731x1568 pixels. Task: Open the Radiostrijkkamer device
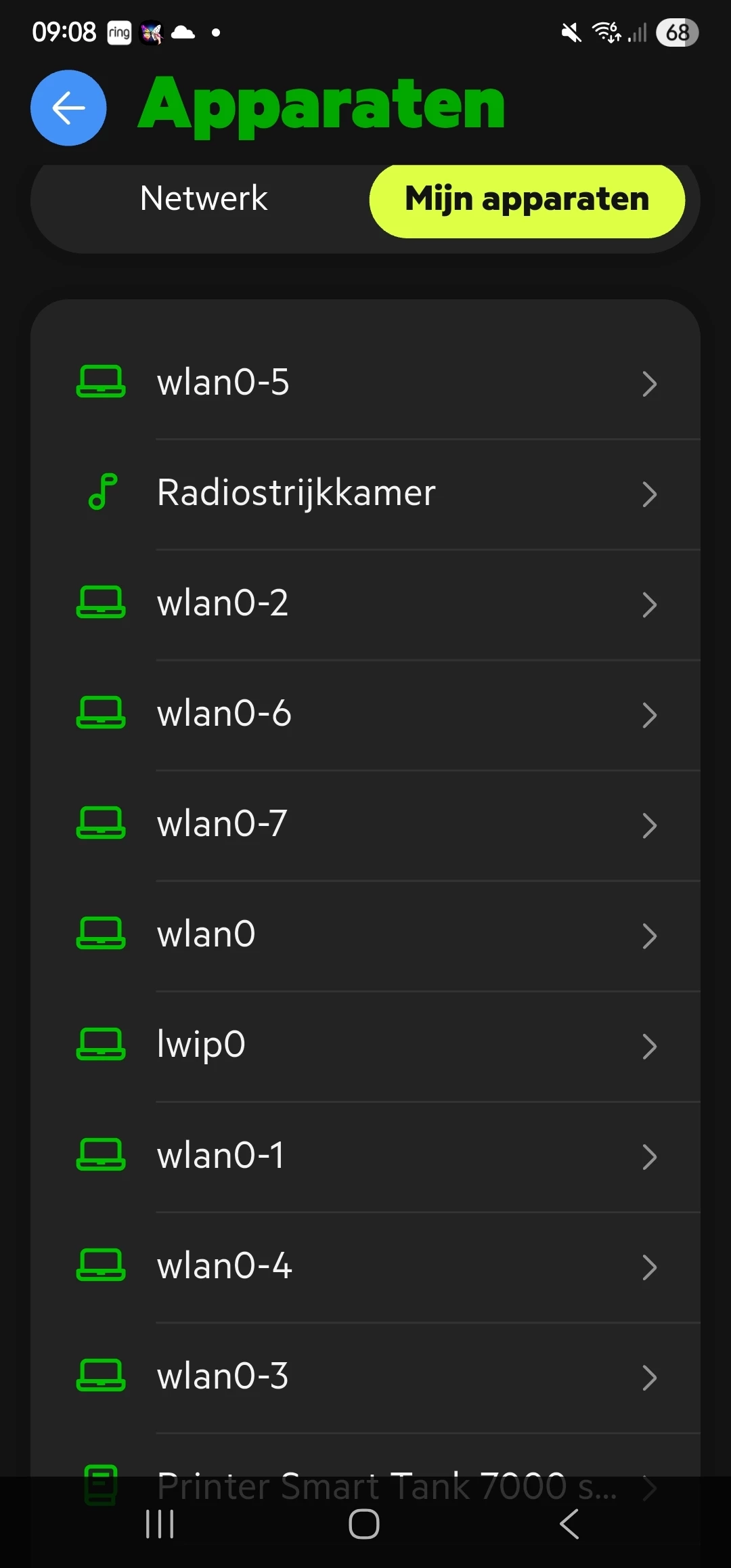tap(365, 494)
